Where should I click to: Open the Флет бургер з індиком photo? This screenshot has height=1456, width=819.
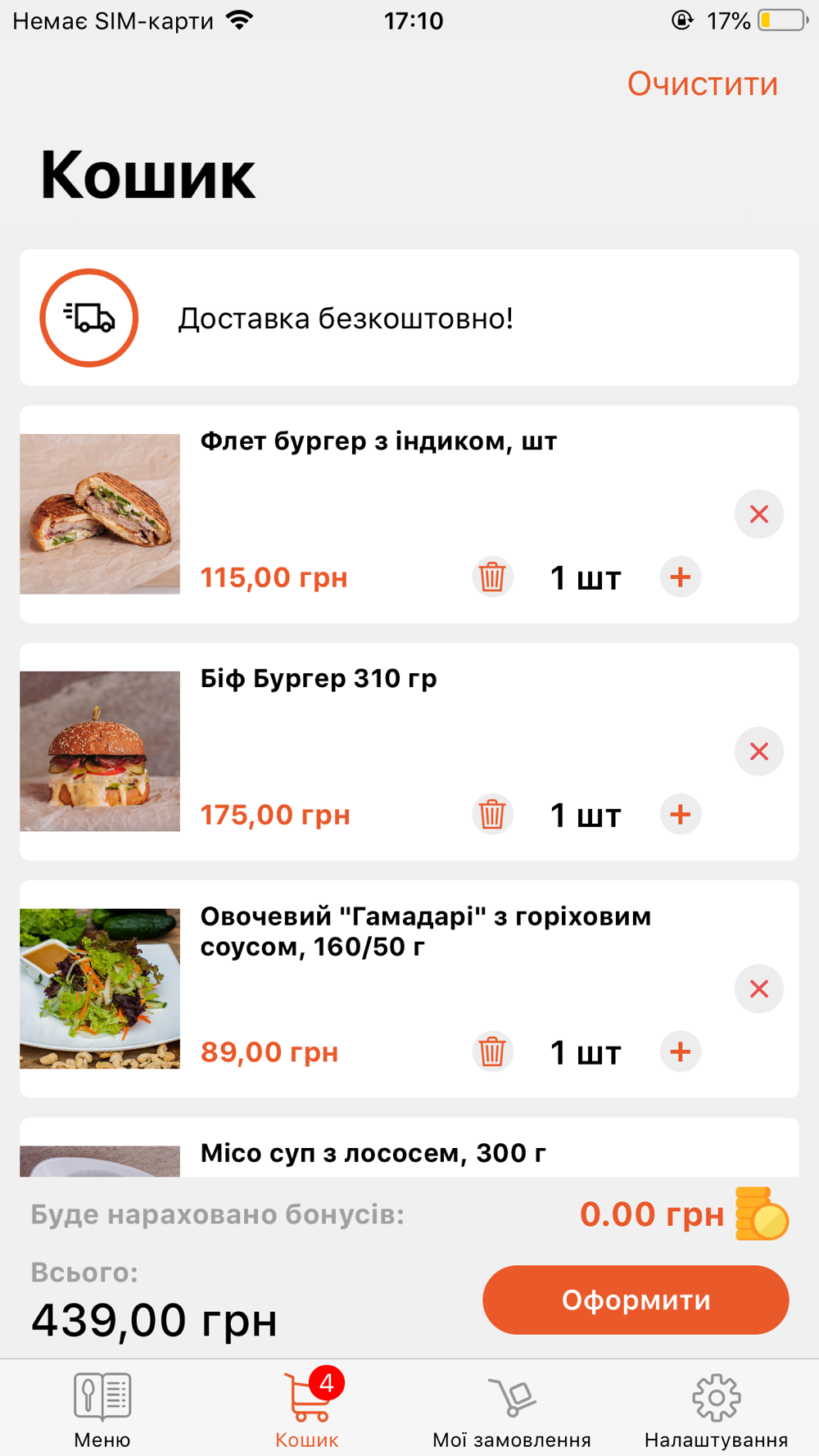point(100,514)
